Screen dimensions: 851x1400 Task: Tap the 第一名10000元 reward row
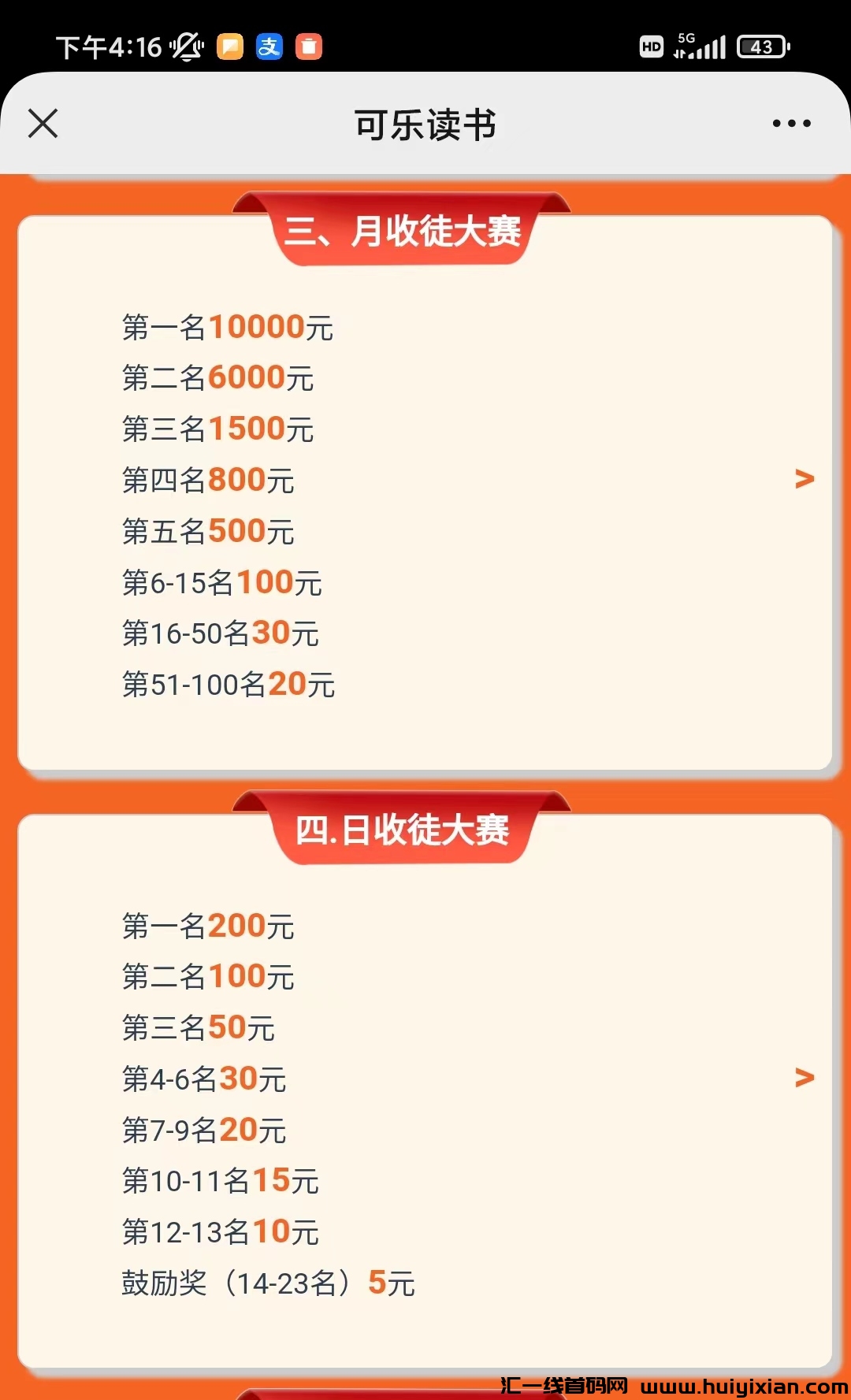click(229, 327)
